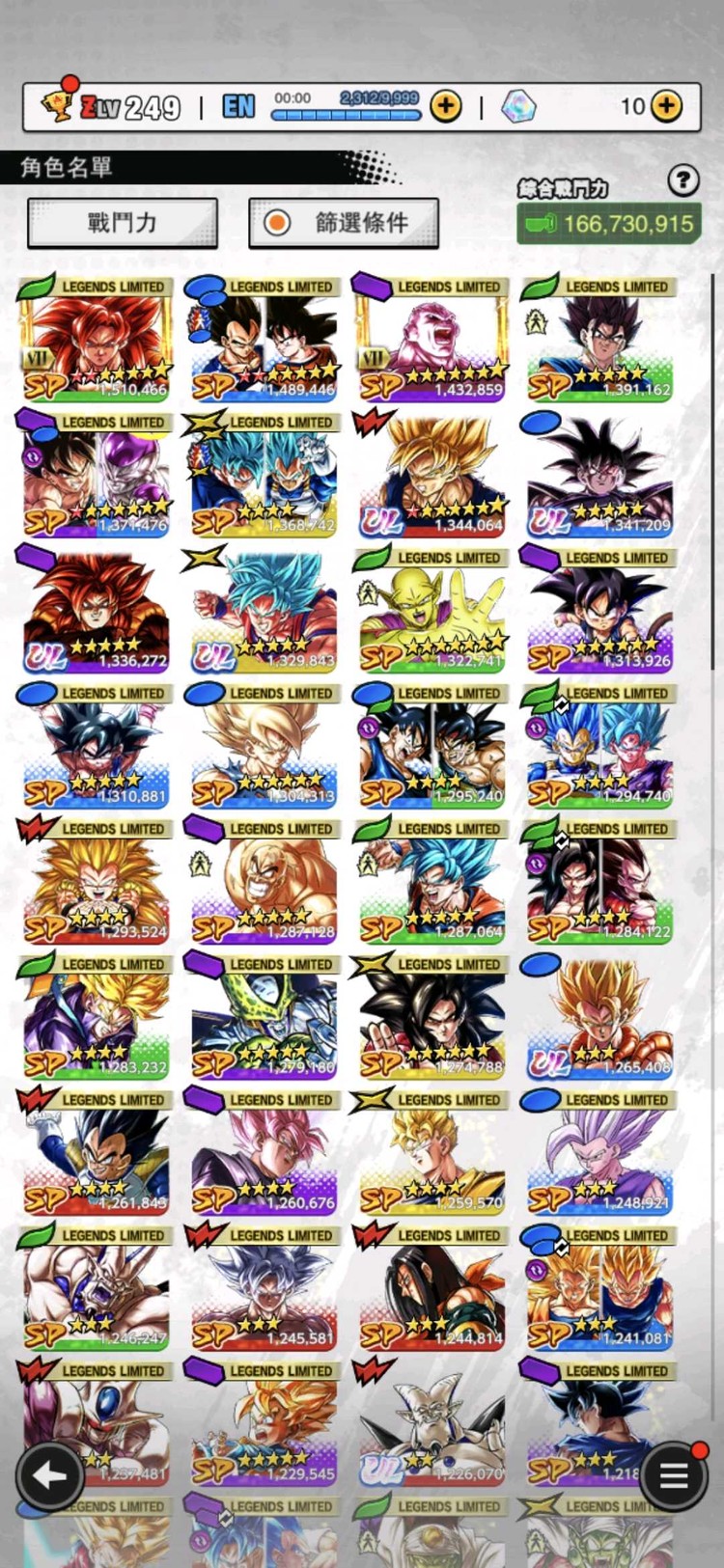This screenshot has height=1568, width=724.
Task: Go back with the arrow button
Action: 49,1474
